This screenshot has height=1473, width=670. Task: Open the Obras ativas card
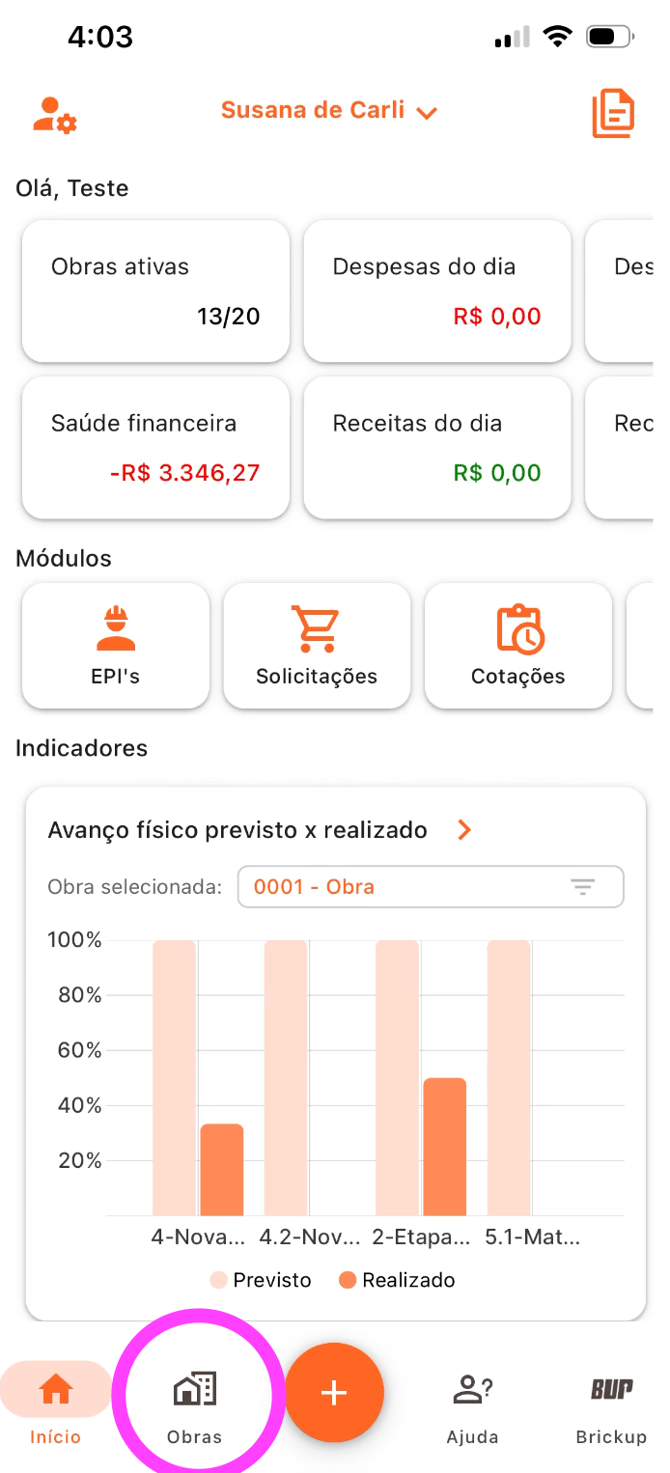pos(155,291)
